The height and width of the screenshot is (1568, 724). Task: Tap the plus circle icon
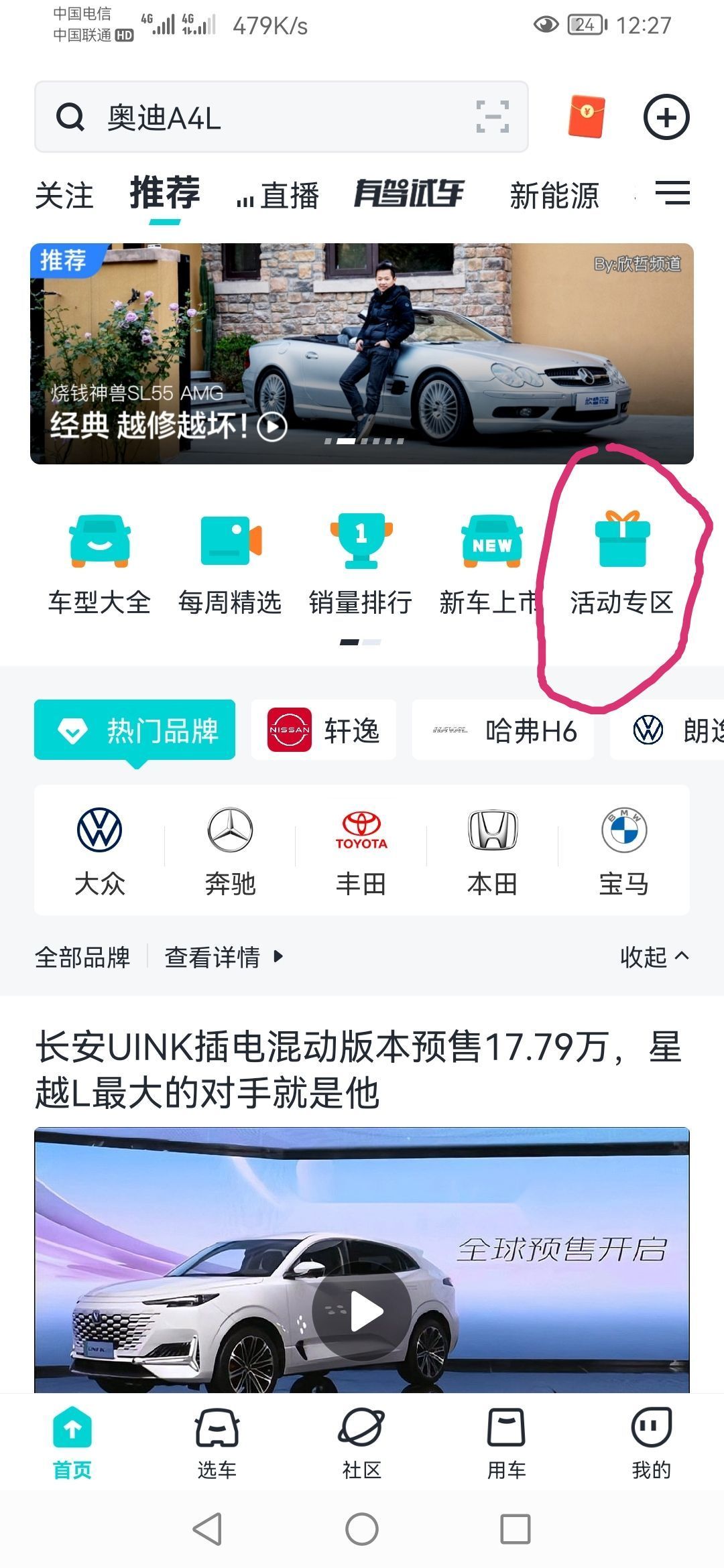666,117
